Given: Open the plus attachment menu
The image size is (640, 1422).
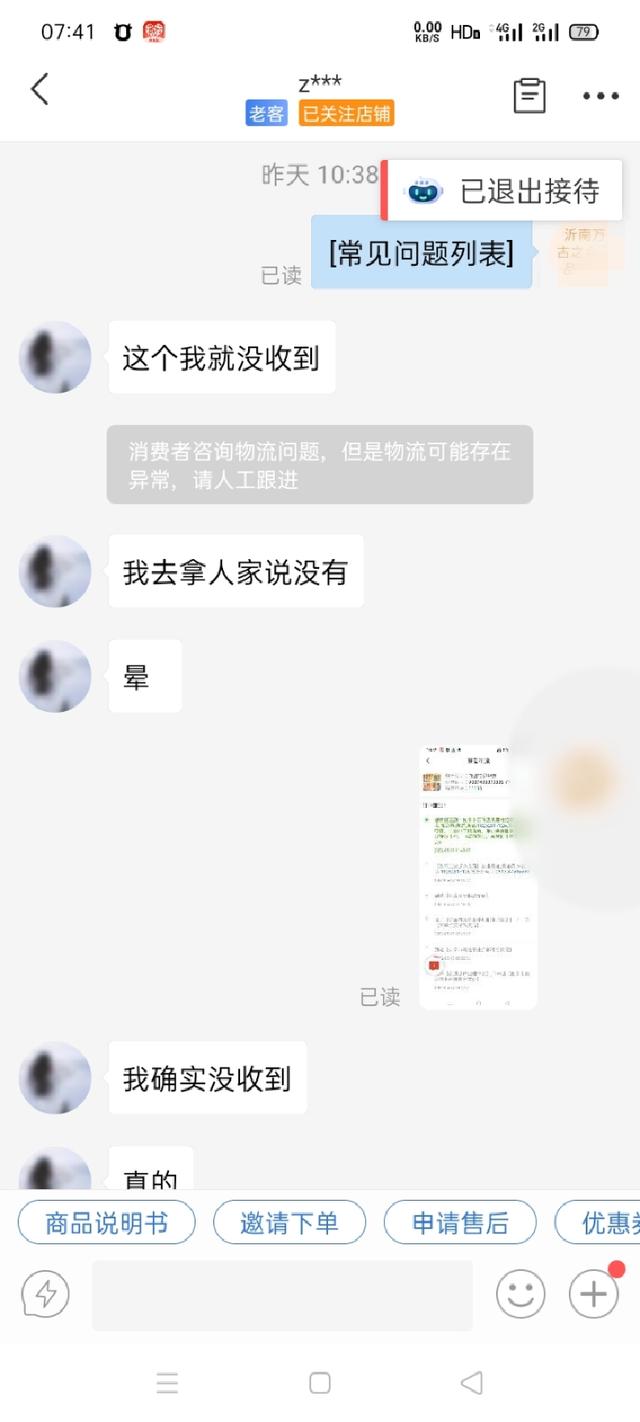Looking at the screenshot, I should click(594, 1295).
